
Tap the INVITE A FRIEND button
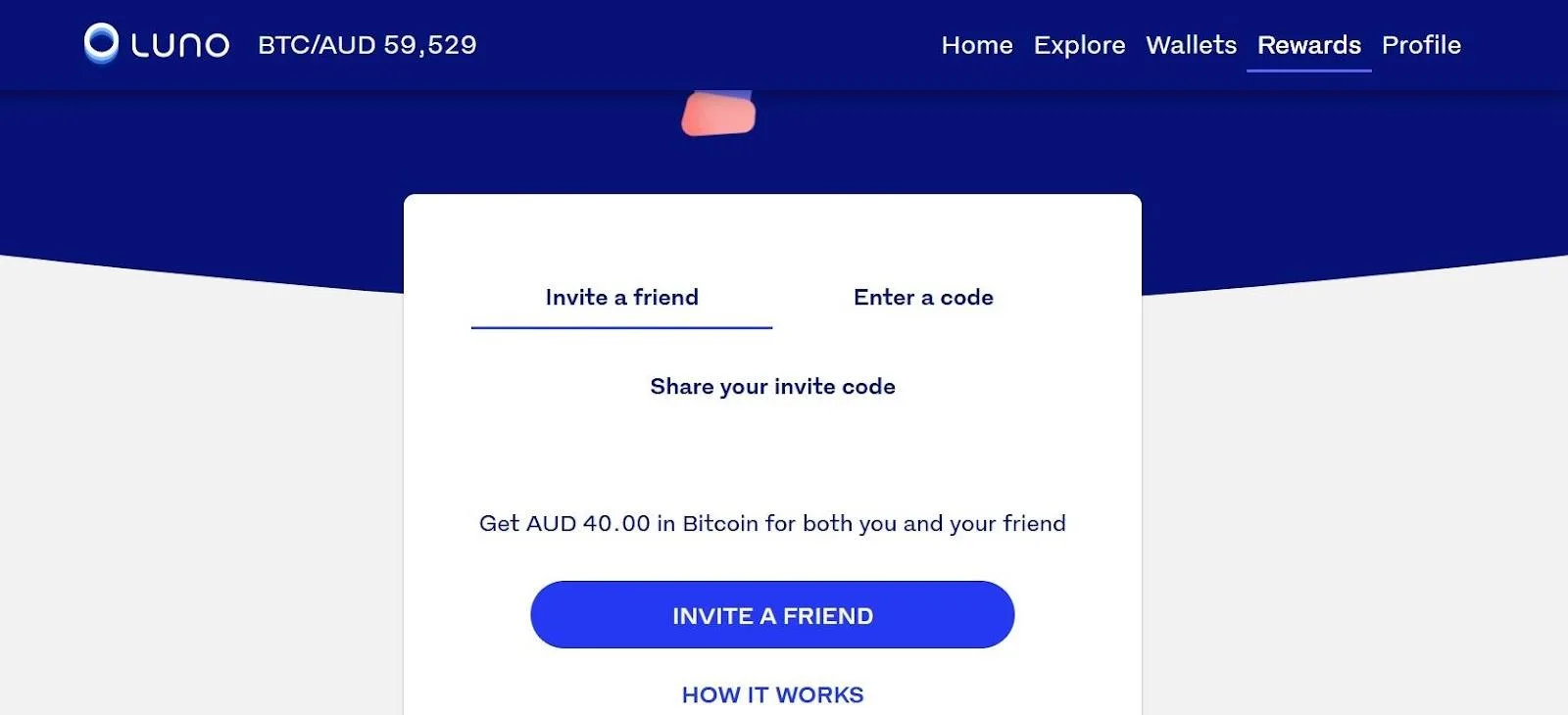(x=772, y=615)
